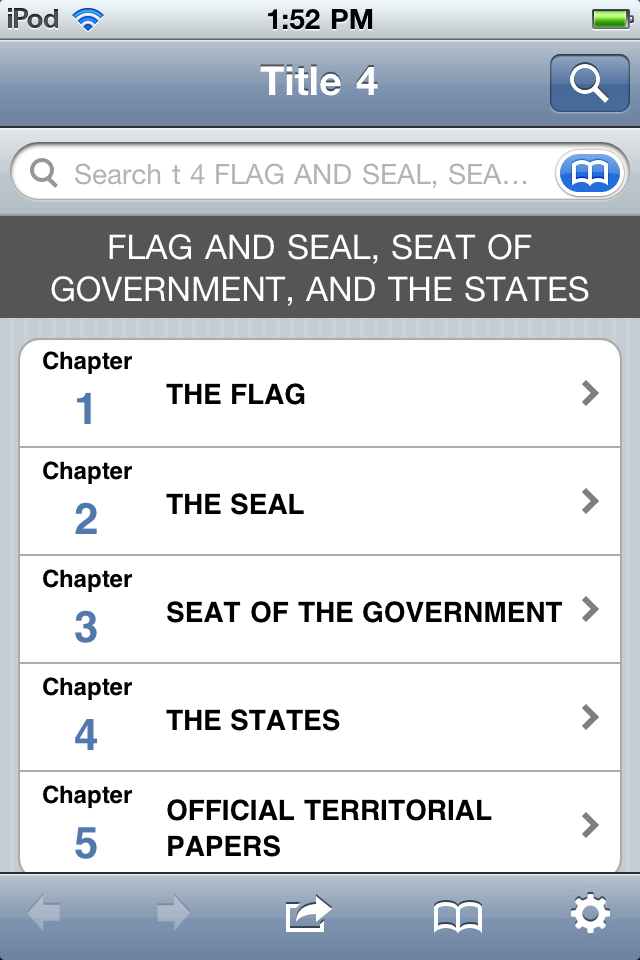Tap the blue book icon in search field
Screen dimensions: 640x960
tap(590, 175)
